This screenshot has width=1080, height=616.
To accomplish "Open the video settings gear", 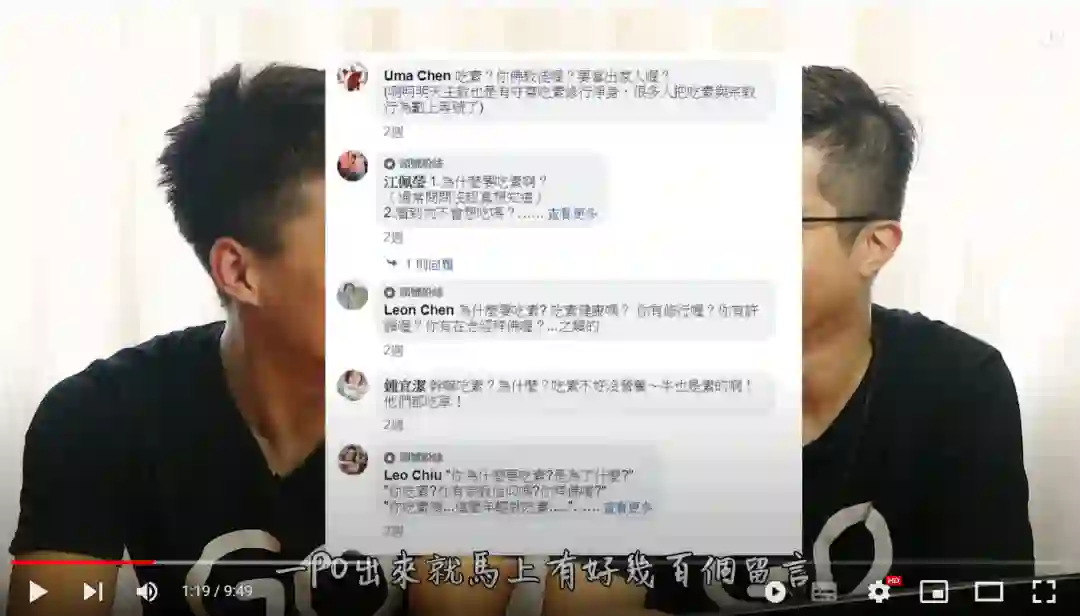I will click(879, 591).
